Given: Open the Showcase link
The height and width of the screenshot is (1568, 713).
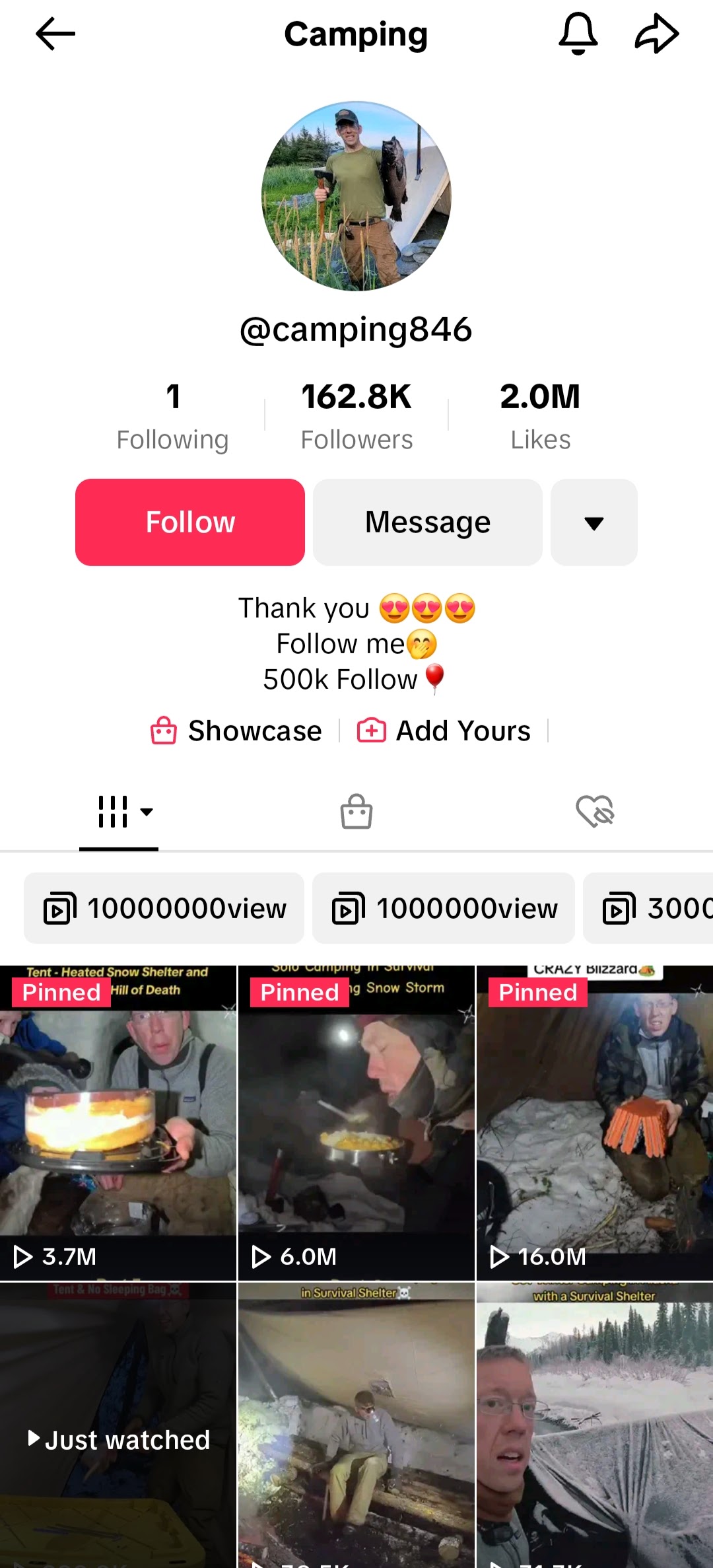Looking at the screenshot, I should click(x=236, y=731).
